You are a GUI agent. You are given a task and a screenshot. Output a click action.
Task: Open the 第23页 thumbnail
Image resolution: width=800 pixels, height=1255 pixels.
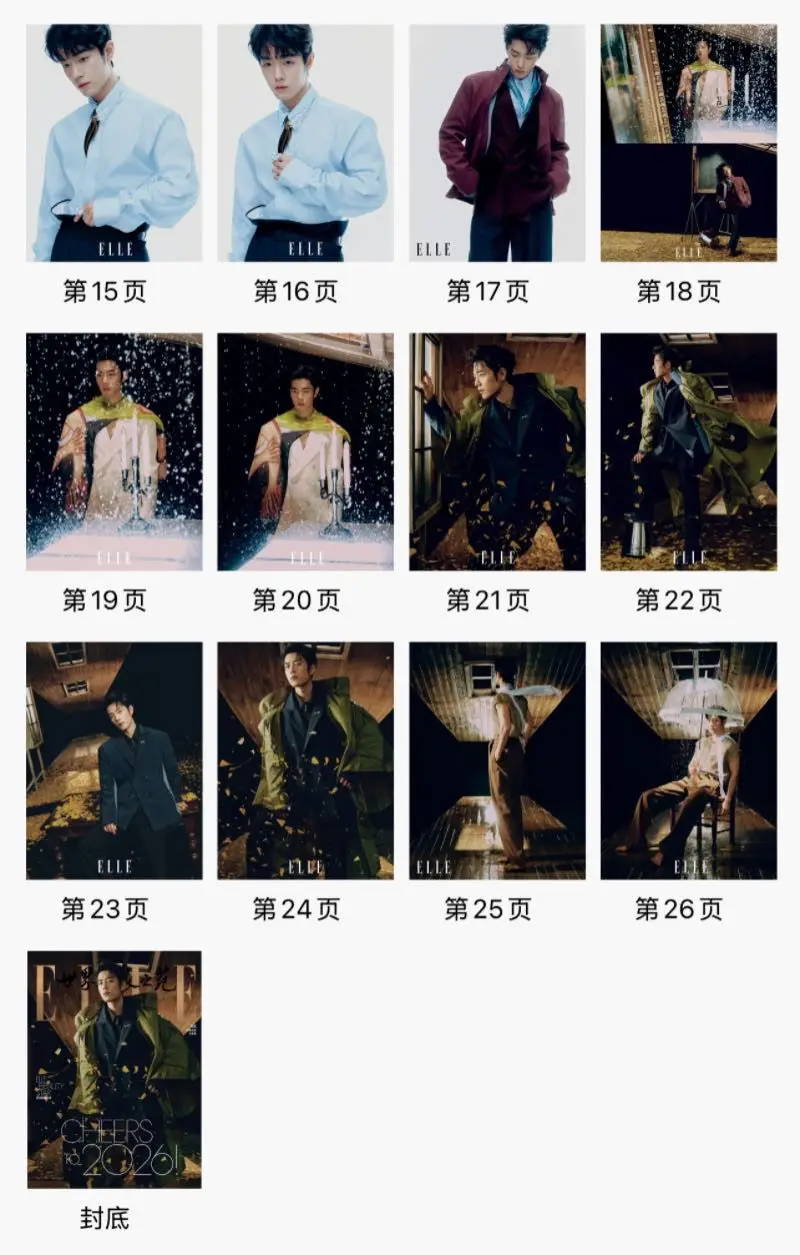click(x=114, y=760)
